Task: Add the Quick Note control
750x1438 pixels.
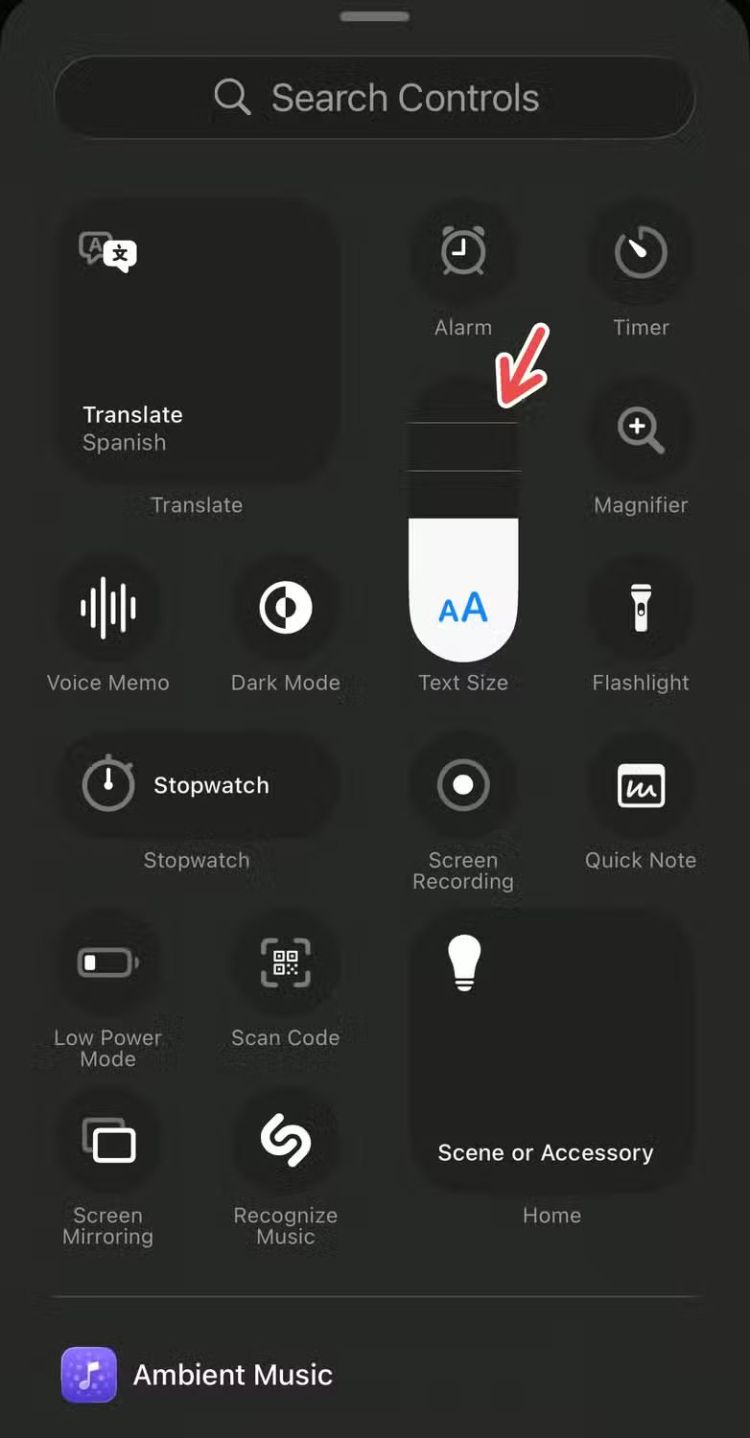Action: [640, 785]
